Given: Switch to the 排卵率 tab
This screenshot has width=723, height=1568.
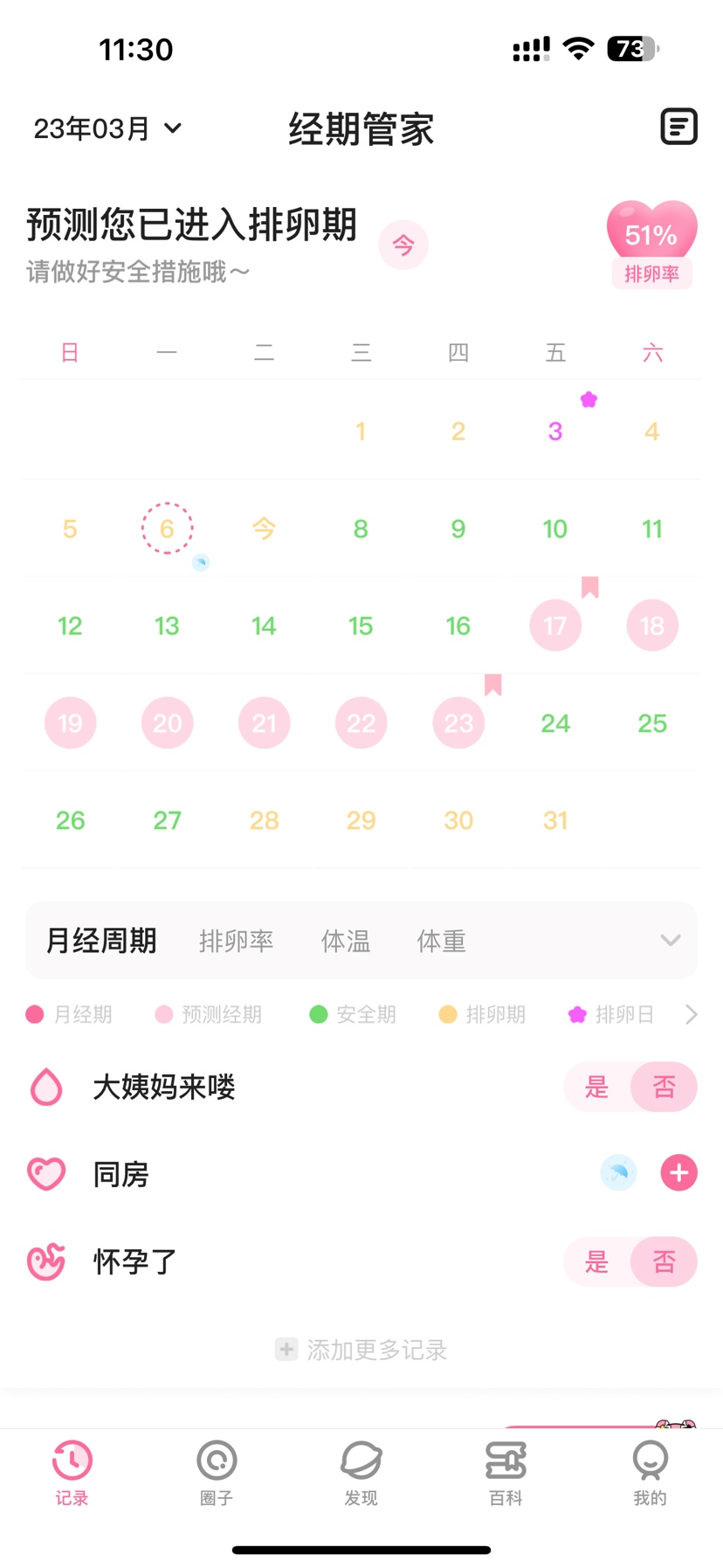Looking at the screenshot, I should (236, 941).
